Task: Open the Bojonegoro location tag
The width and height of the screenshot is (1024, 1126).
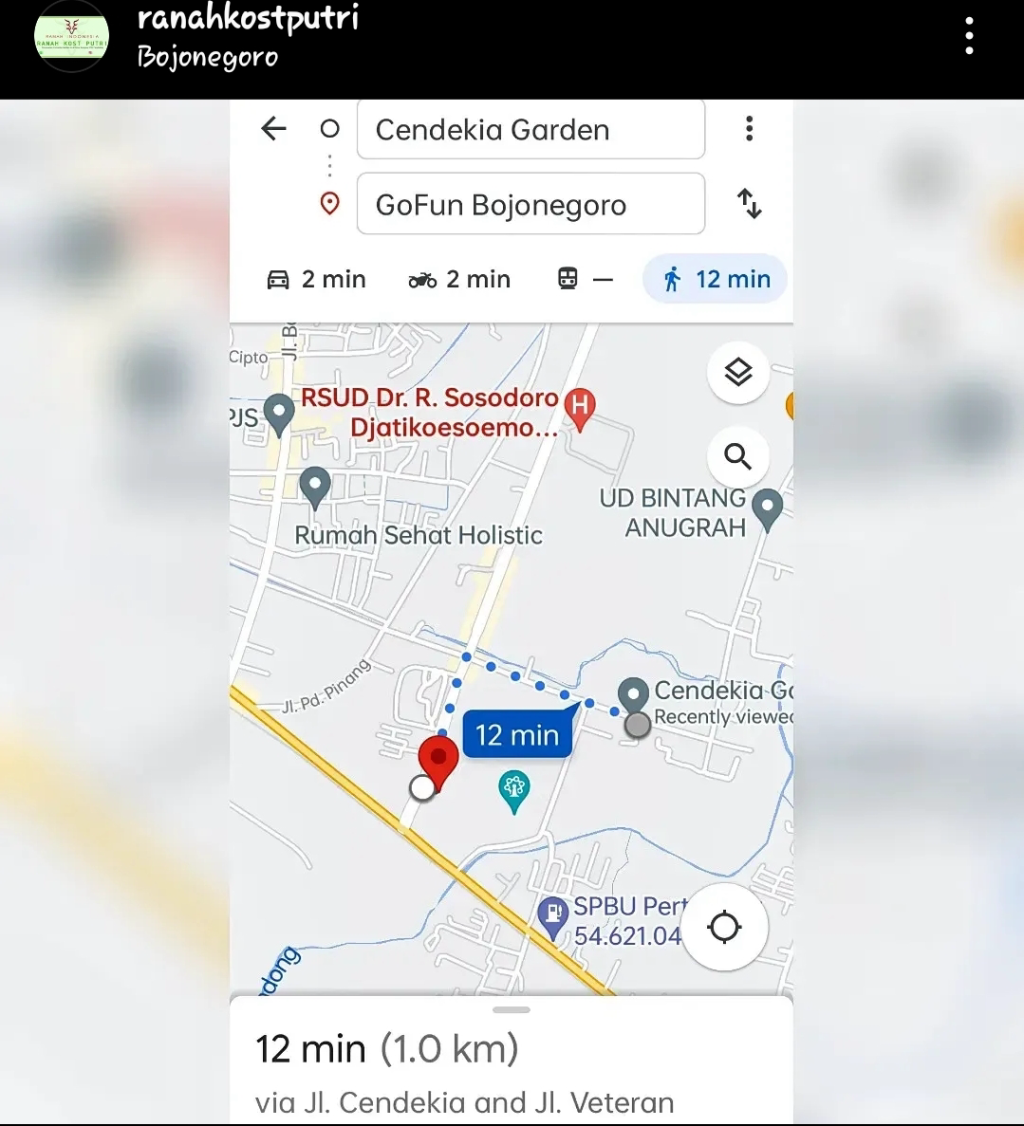Action: point(207,57)
